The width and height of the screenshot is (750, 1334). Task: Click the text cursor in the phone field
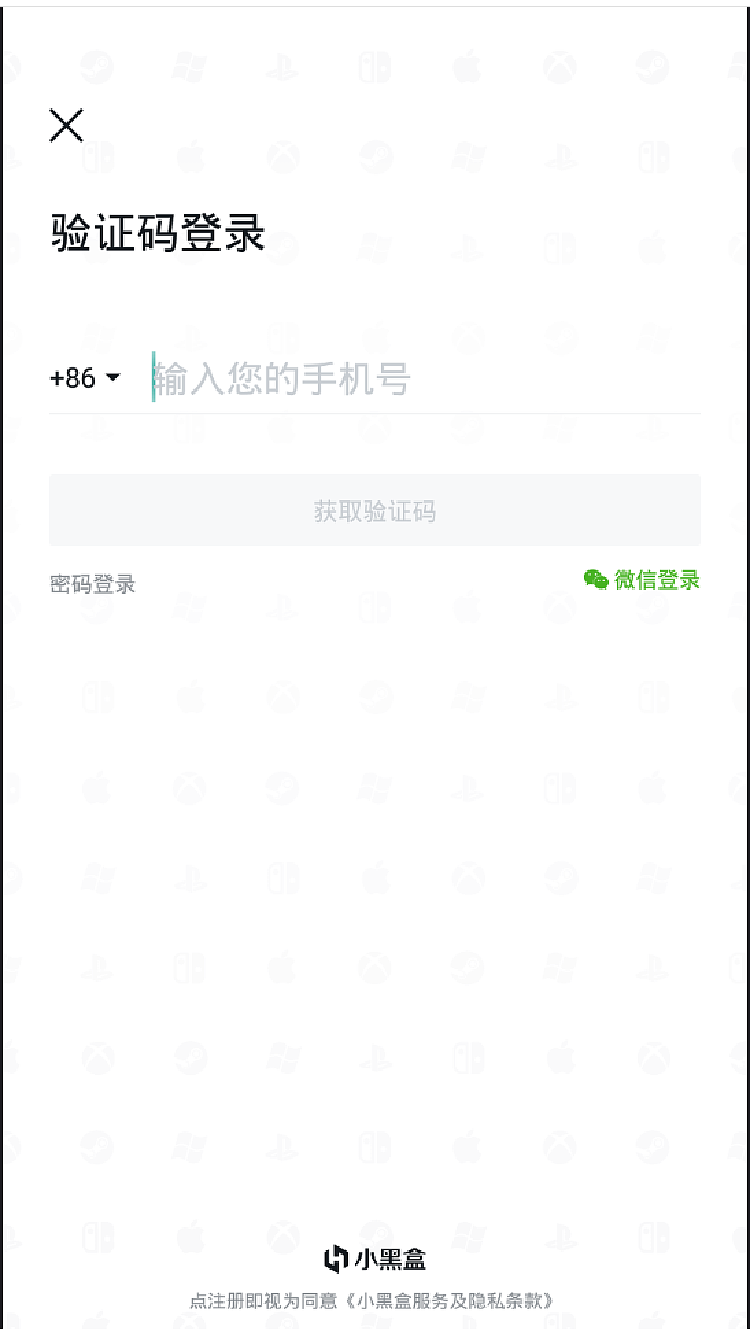pos(152,378)
